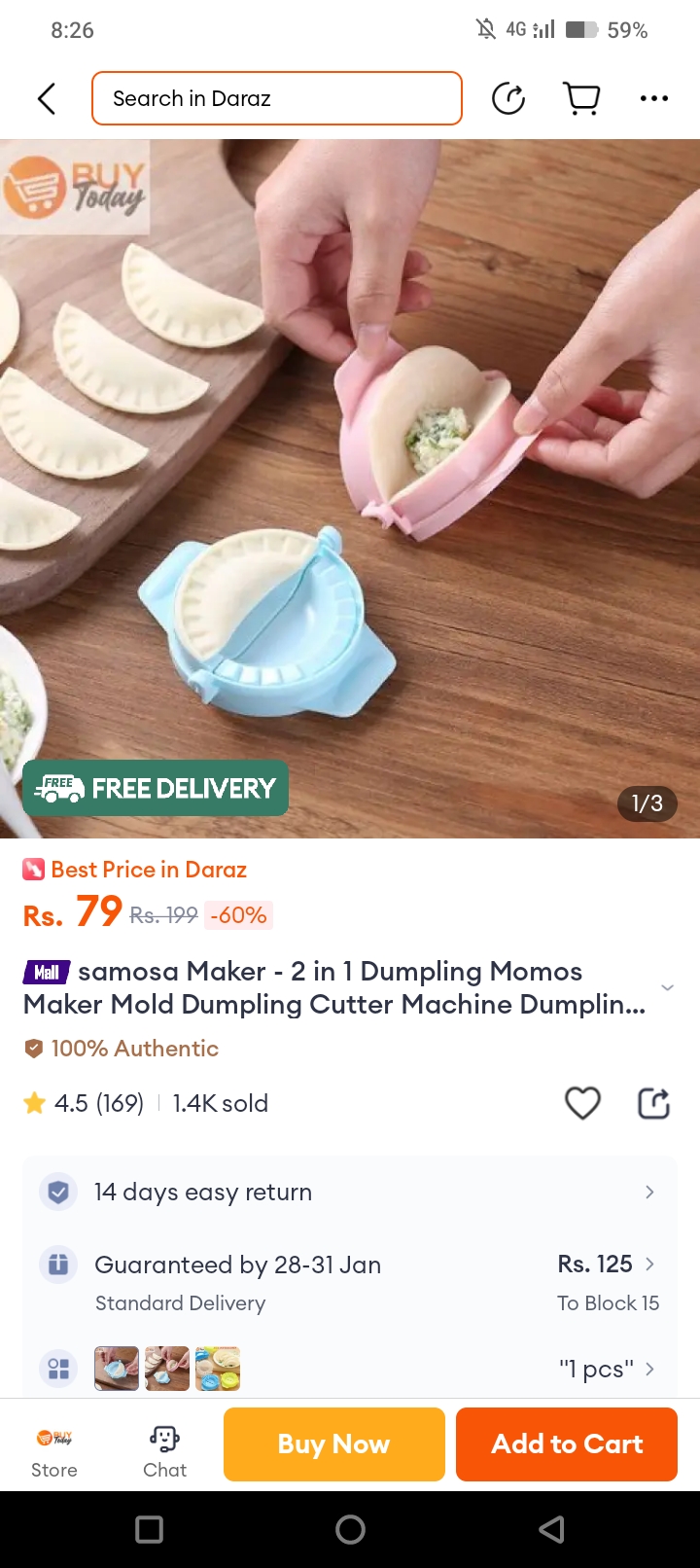Tap Add to Cart
Viewport: 700px width, 1568px height.
point(567,1444)
